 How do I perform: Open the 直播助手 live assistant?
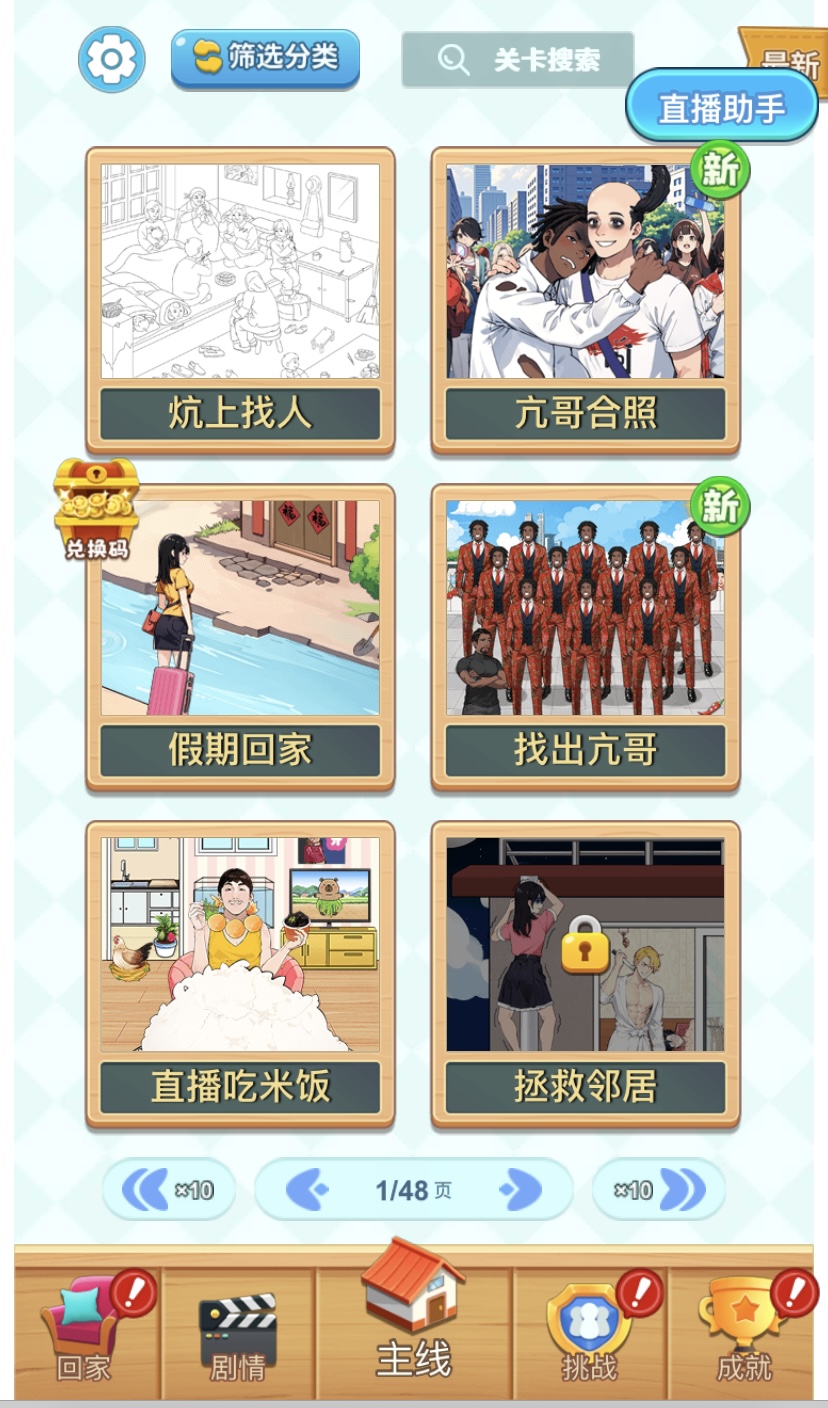(721, 108)
